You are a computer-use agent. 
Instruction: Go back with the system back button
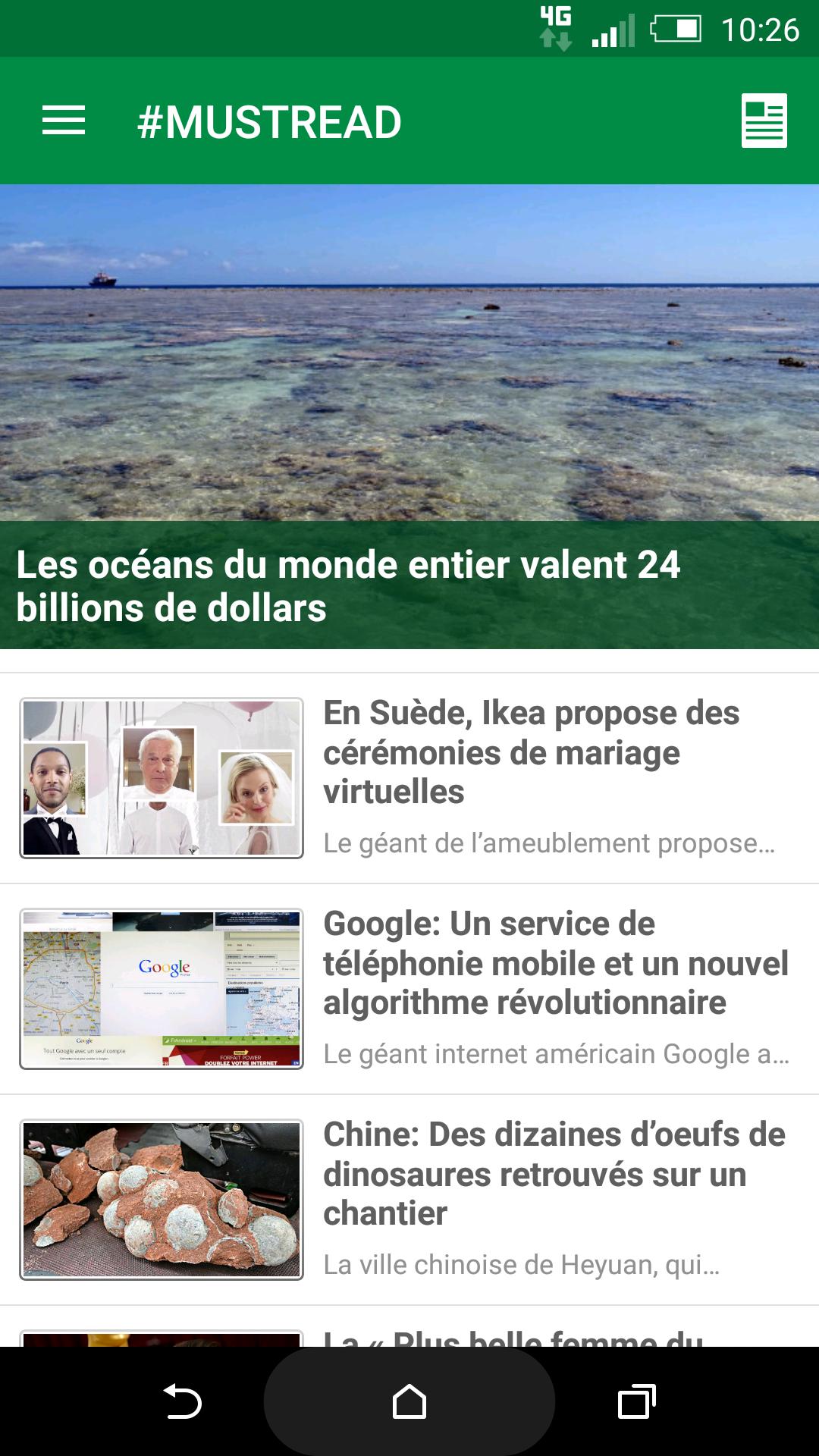point(183,1401)
